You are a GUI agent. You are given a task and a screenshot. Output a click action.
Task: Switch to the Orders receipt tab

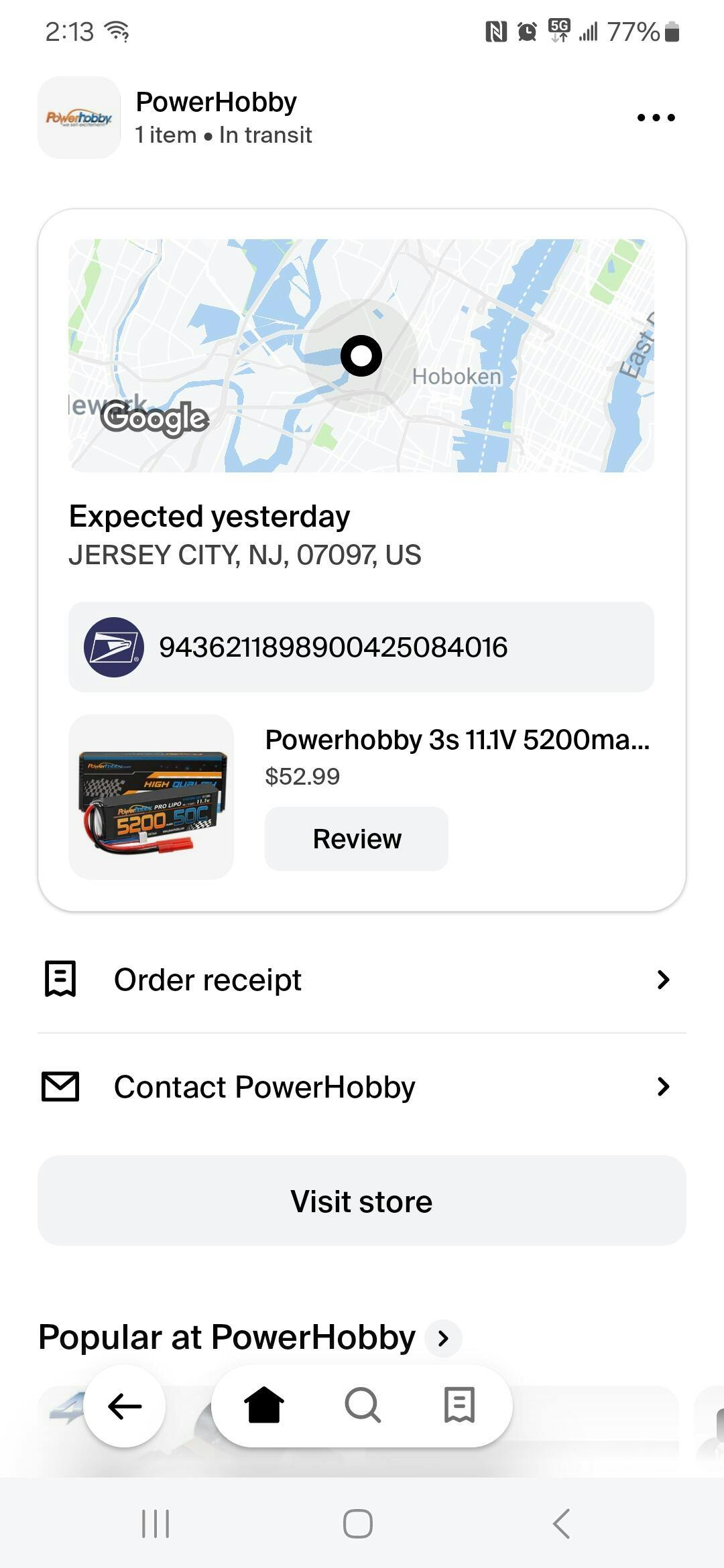[460, 1404]
